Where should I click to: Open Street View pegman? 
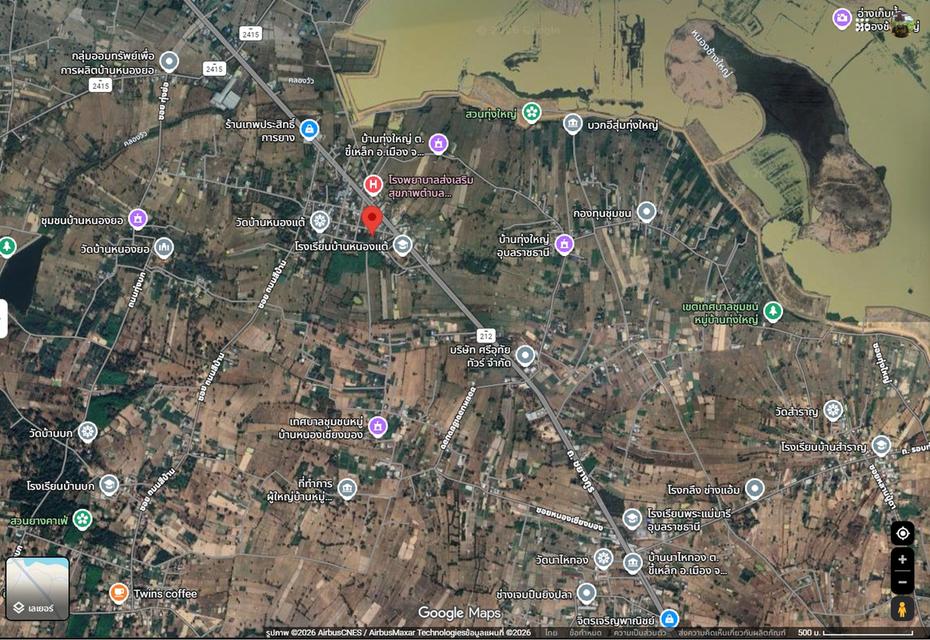[x=902, y=609]
